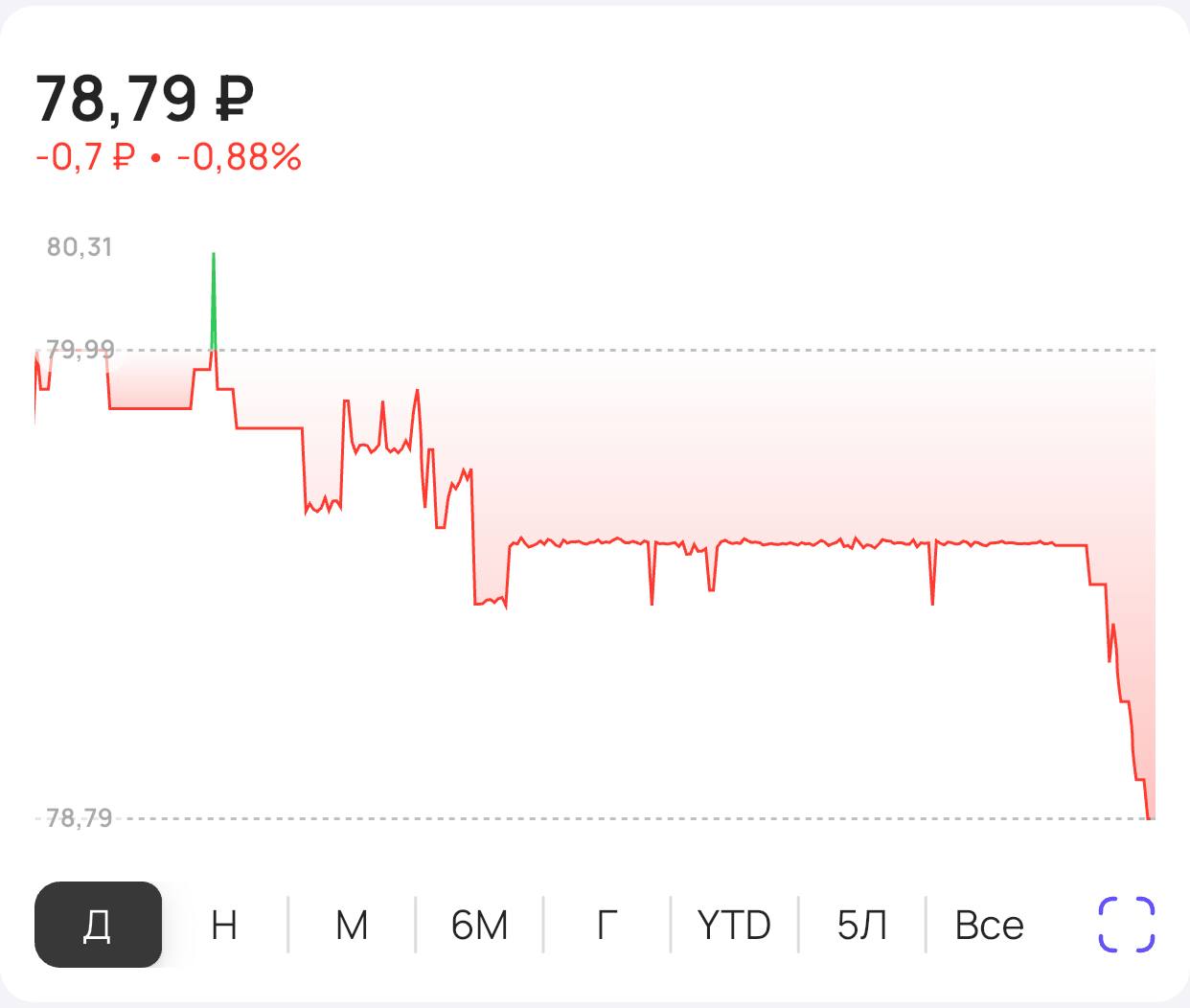Switch chart to М monthly period

point(352,925)
